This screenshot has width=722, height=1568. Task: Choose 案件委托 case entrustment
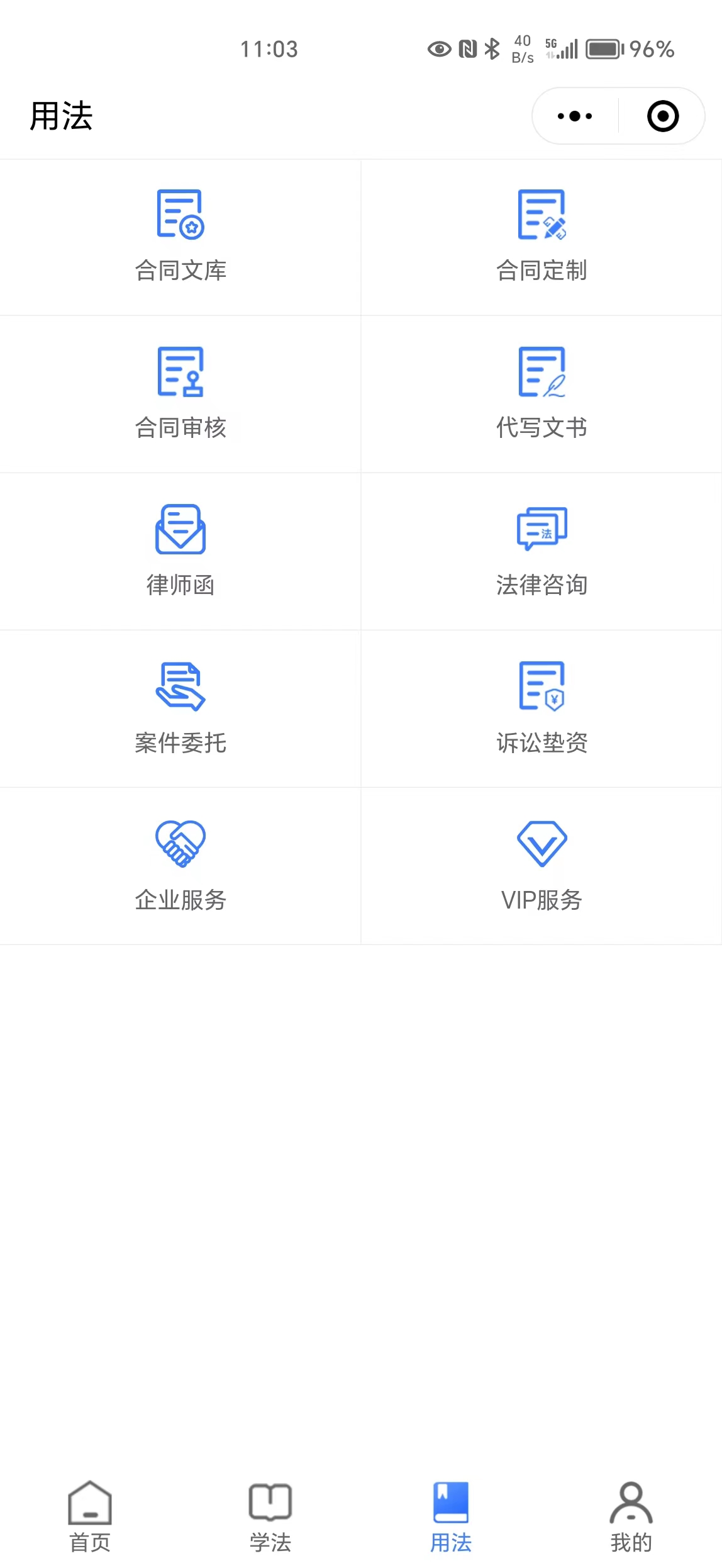[x=181, y=708]
